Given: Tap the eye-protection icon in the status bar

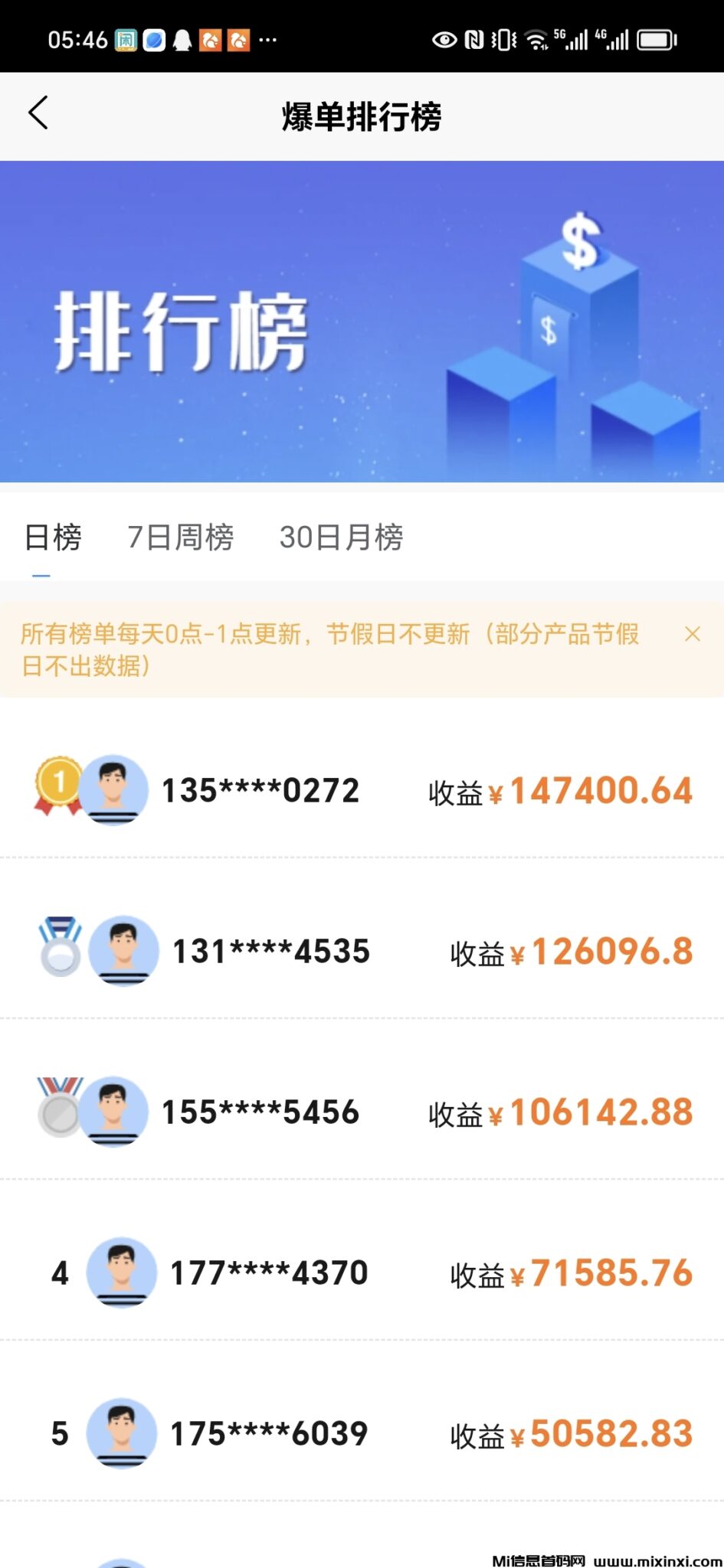Looking at the screenshot, I should (446, 40).
